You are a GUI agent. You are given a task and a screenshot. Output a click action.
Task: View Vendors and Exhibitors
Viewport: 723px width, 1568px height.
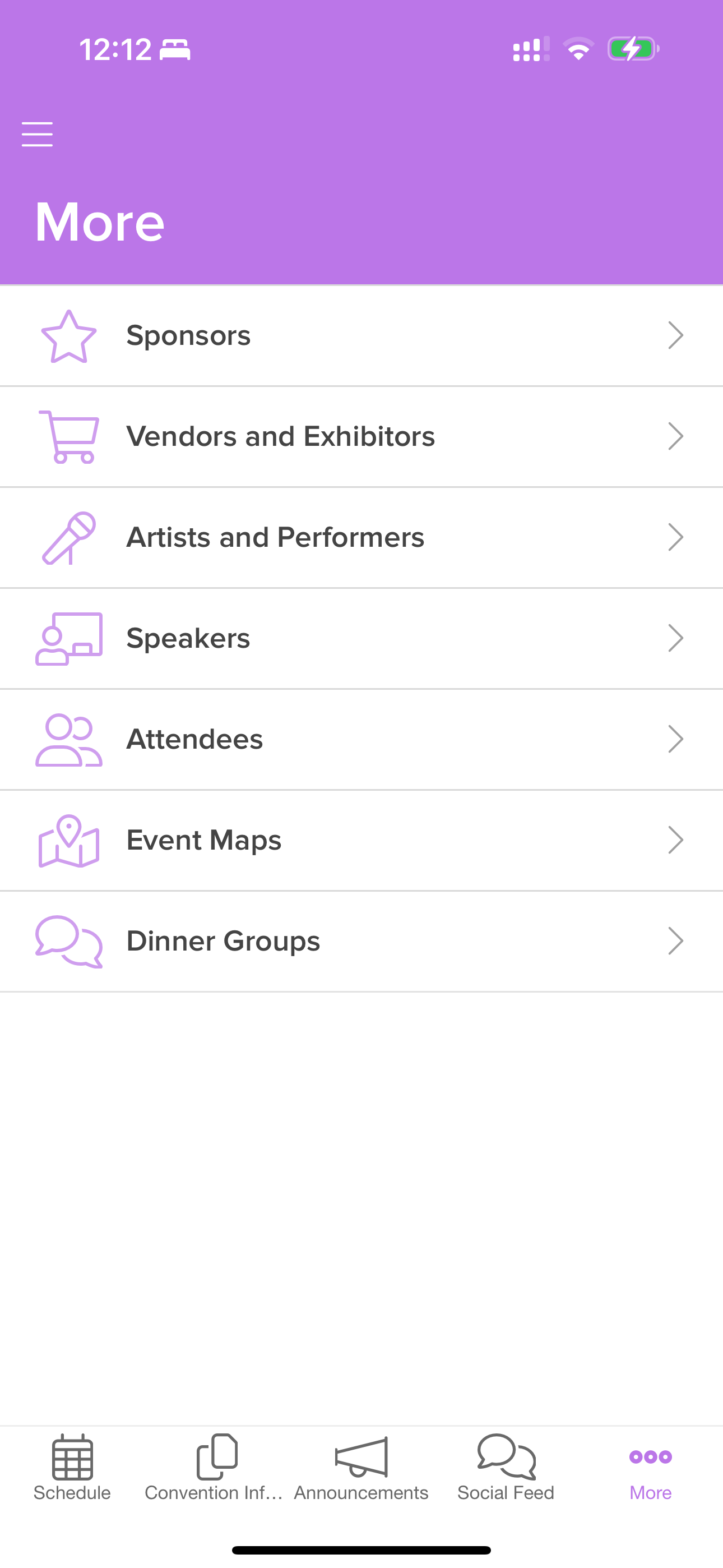point(361,436)
